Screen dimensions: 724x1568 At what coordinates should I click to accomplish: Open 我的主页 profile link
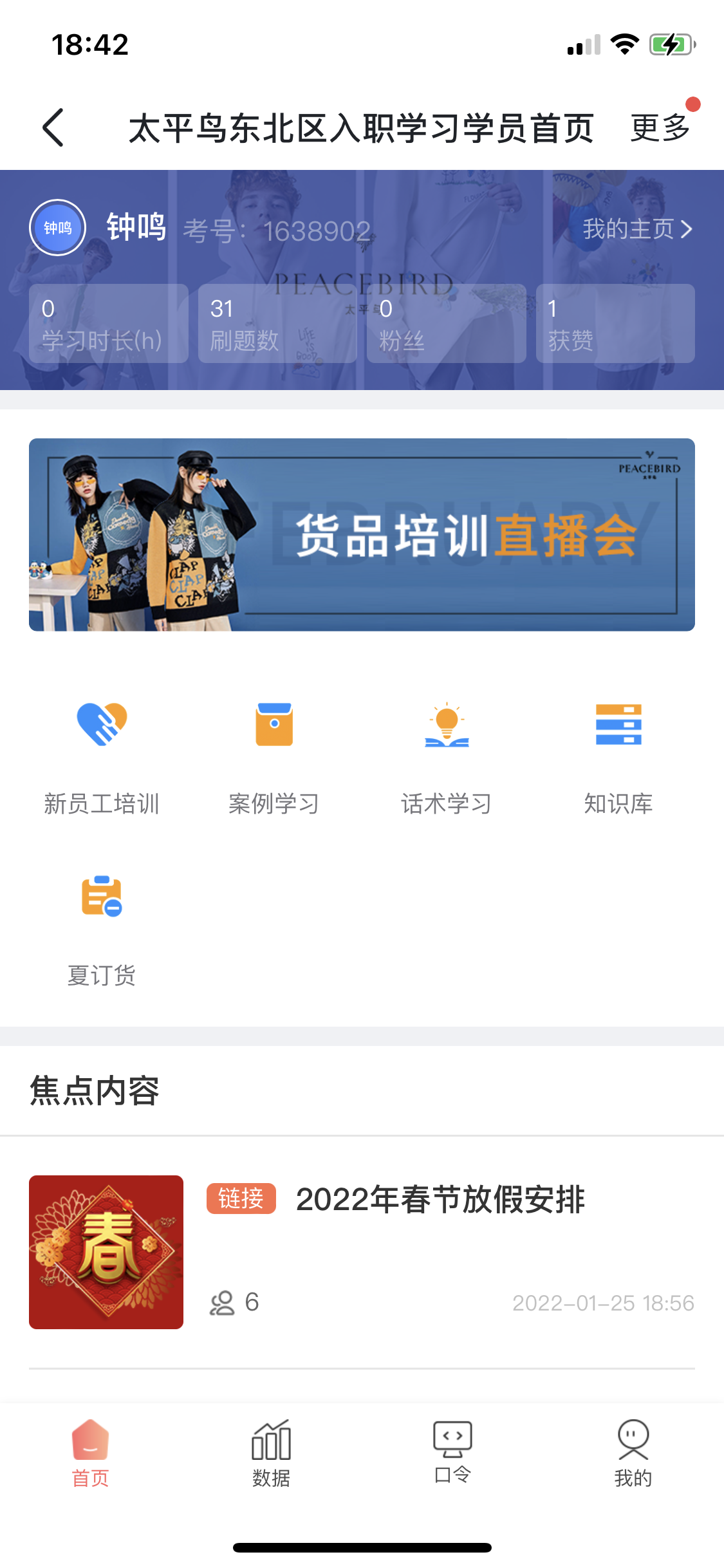[x=636, y=229]
